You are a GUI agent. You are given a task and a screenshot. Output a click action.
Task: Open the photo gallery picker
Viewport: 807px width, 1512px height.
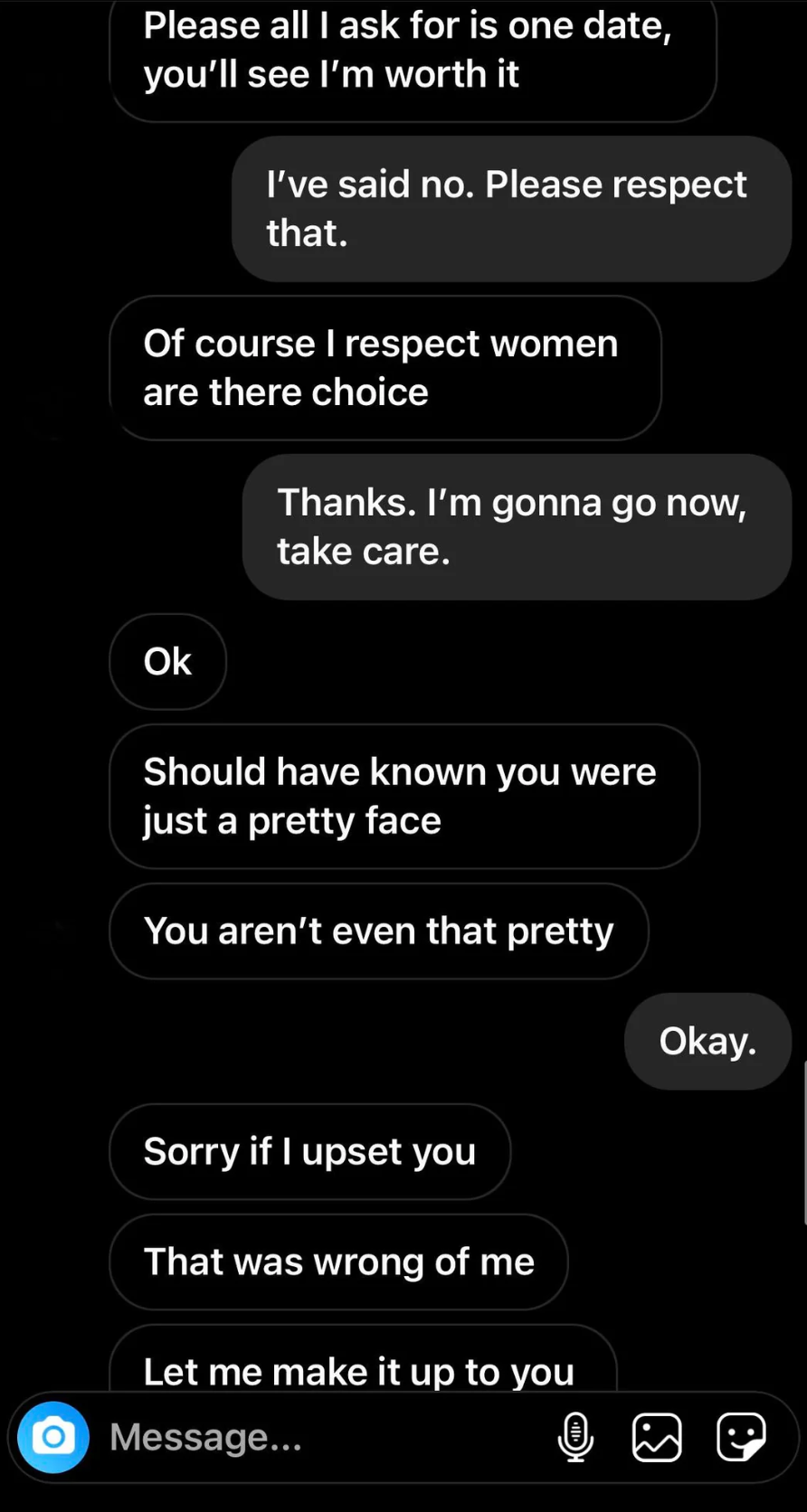(x=657, y=1437)
